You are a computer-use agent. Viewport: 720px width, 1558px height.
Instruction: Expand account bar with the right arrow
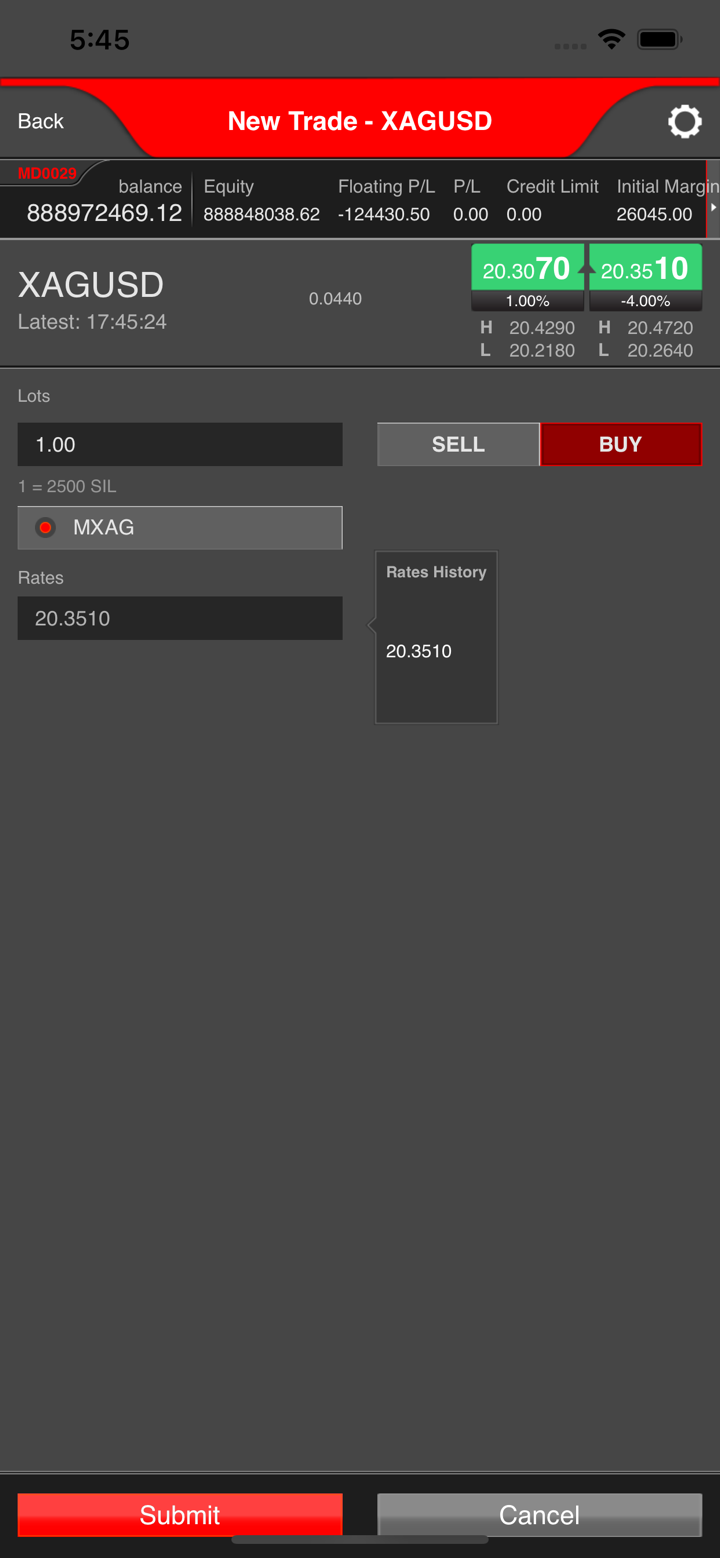[713, 207]
